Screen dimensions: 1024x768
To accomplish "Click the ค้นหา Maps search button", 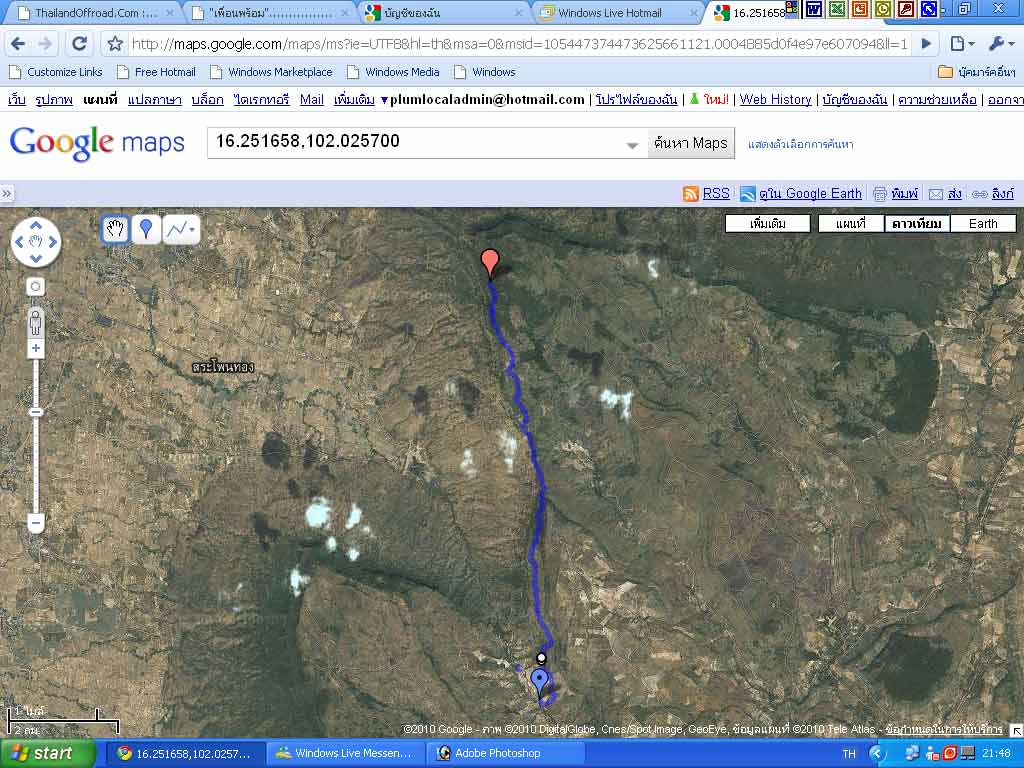I will (x=690, y=143).
